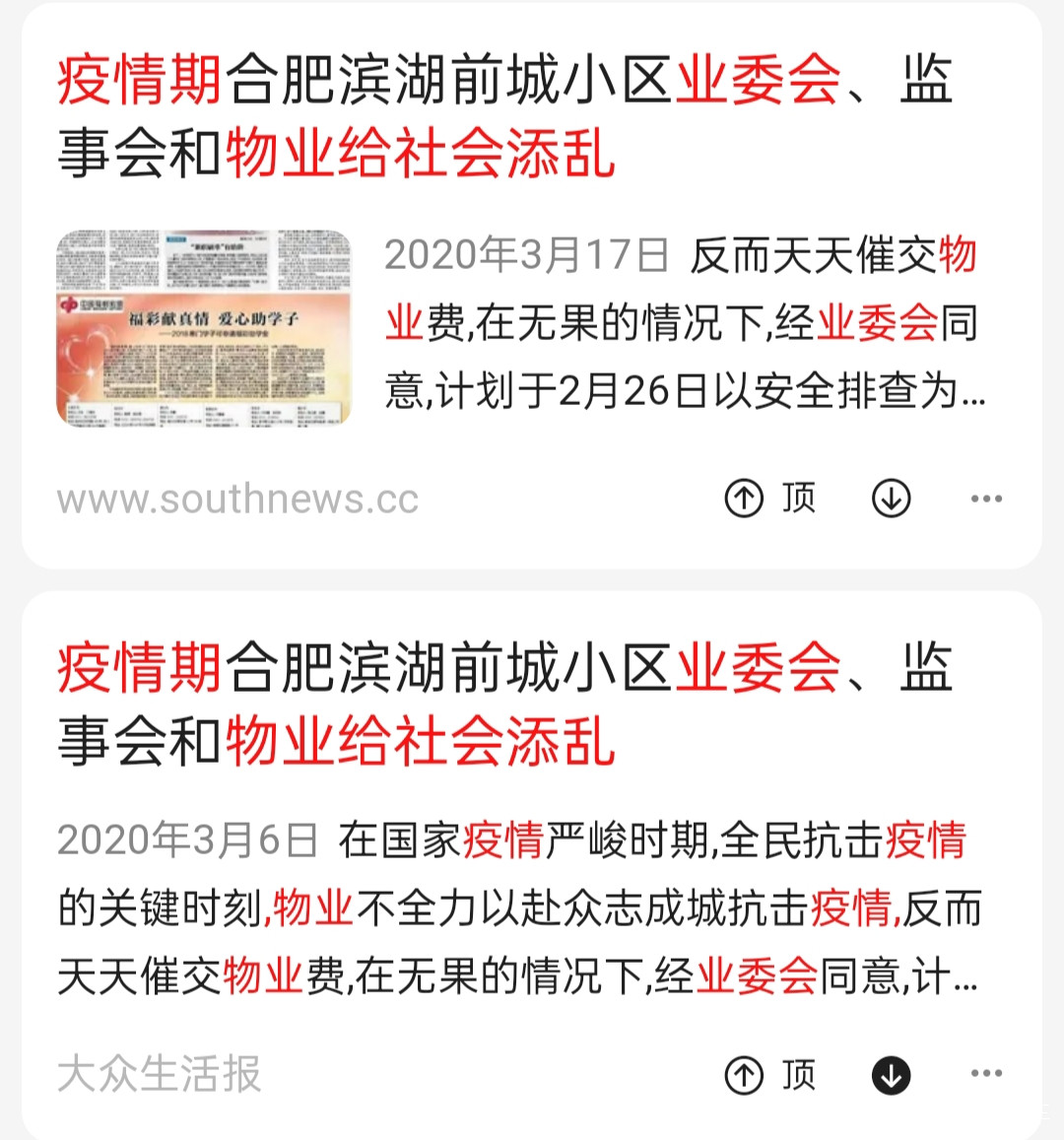Open the southnews.cc result dated 2020年3月17日

click(x=504, y=116)
